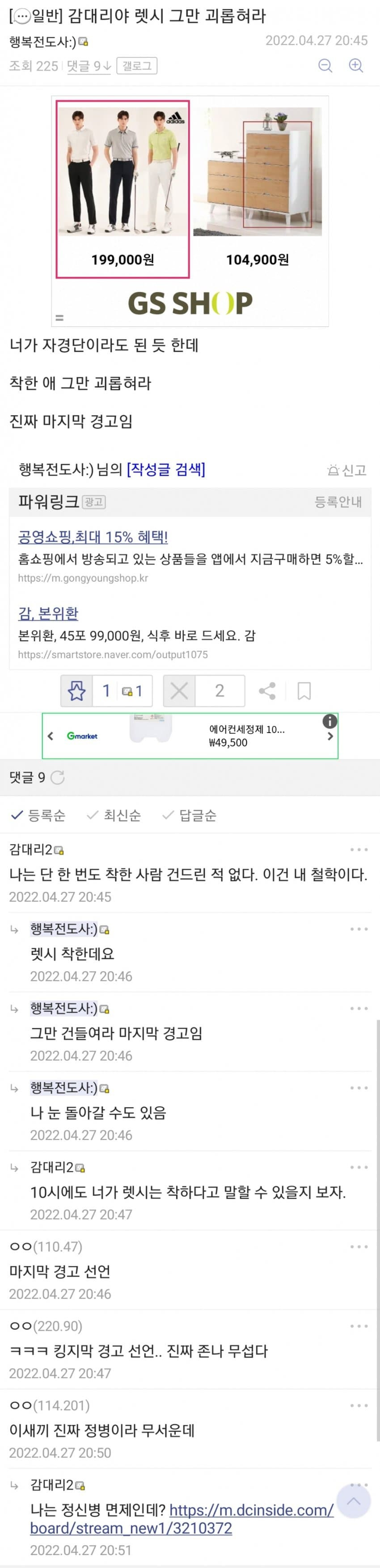Bookmark this post
The height and width of the screenshot is (1568, 380).
pyautogui.click(x=304, y=691)
